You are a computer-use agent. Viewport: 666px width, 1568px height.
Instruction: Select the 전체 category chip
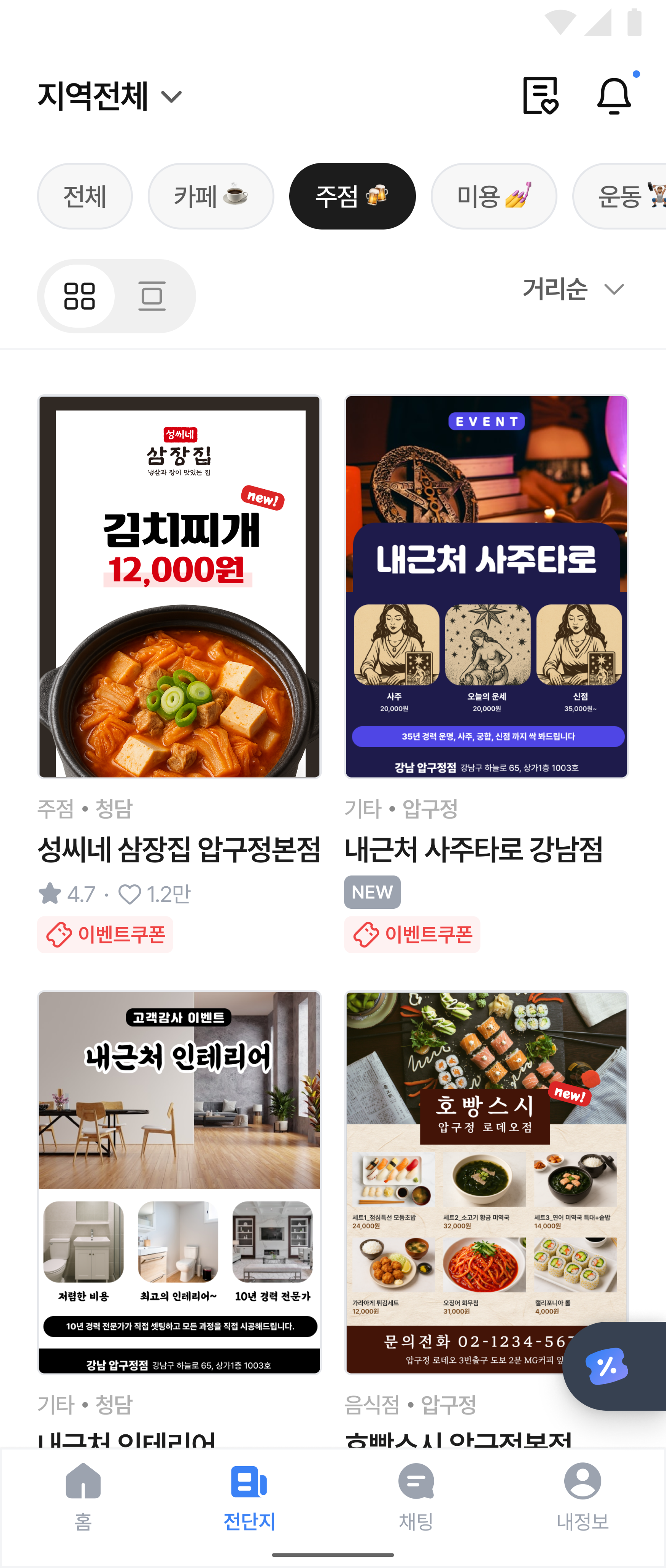click(85, 196)
